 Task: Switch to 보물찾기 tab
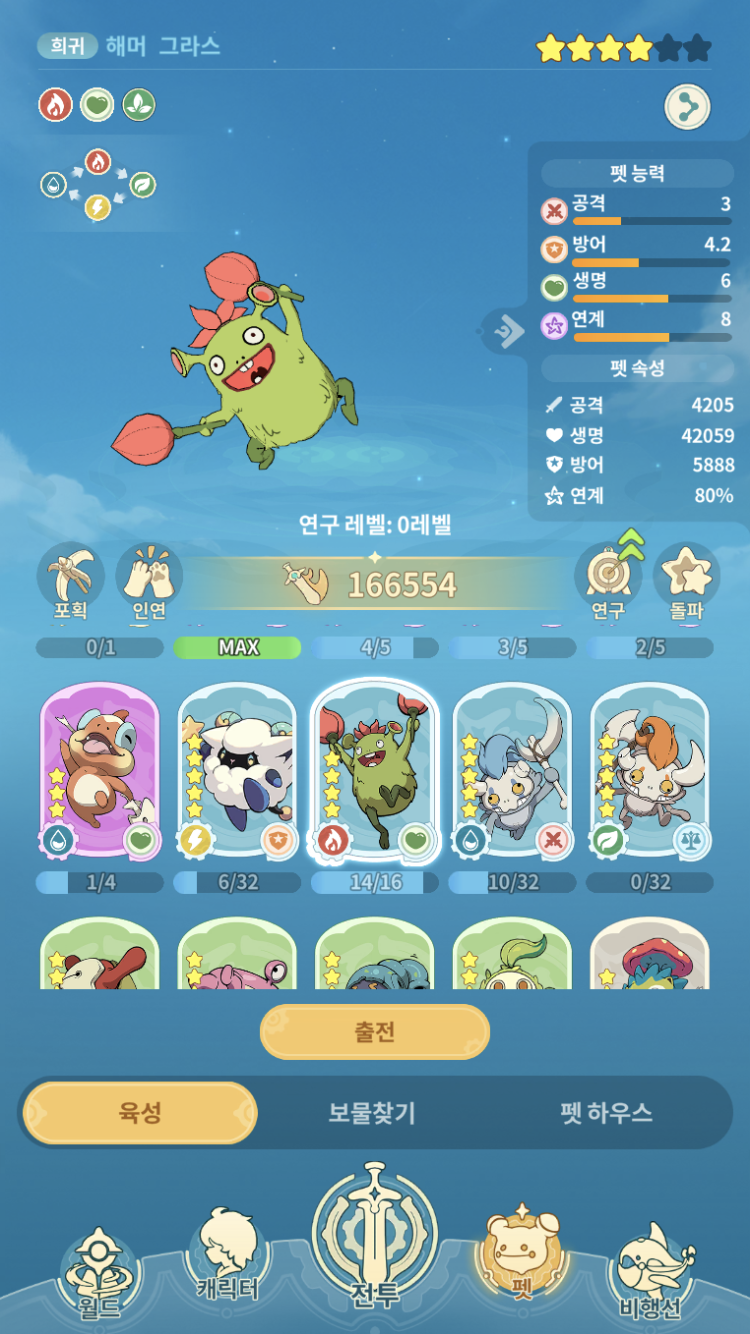[372, 1113]
